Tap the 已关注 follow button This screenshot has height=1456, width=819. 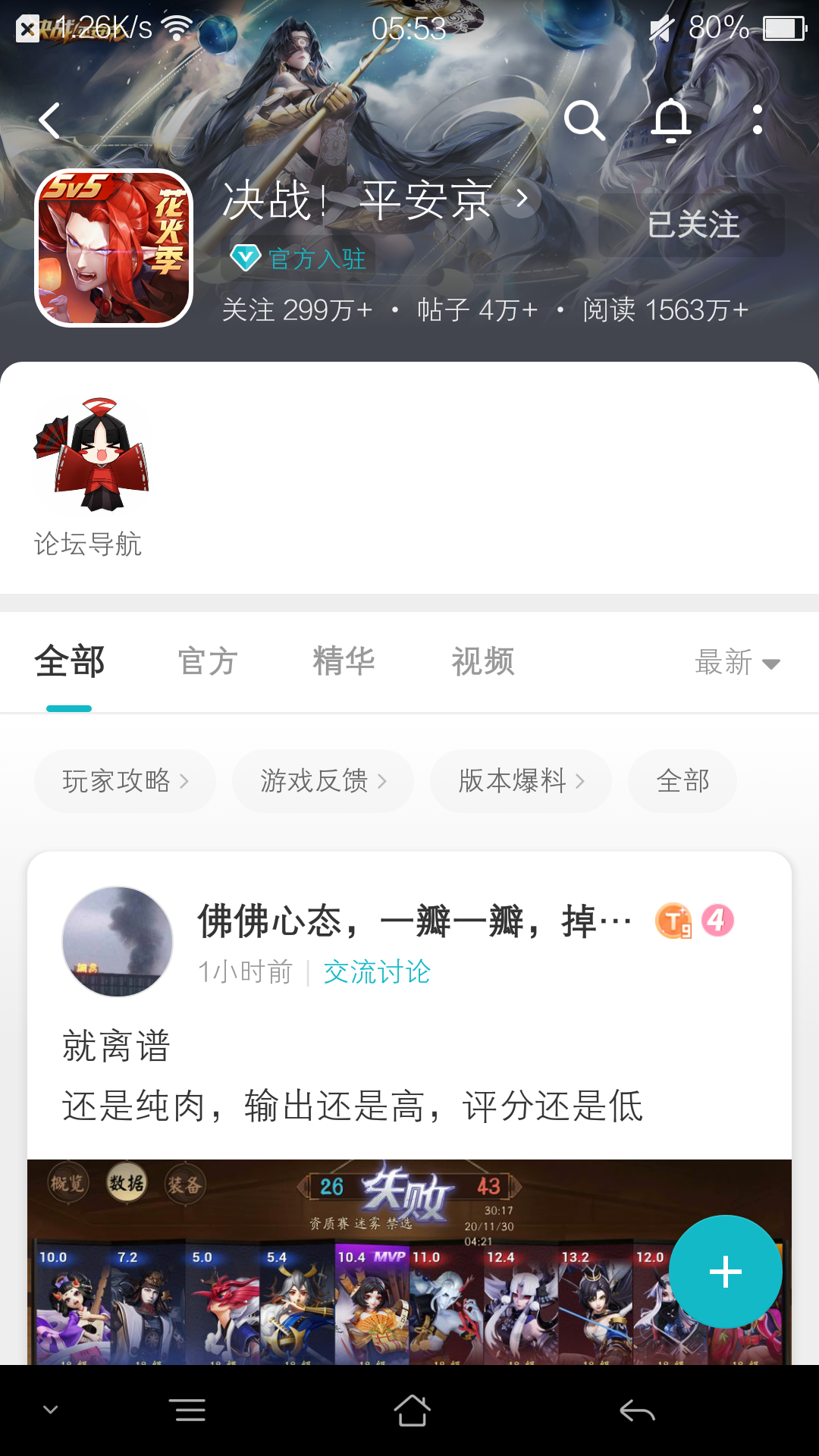[692, 225]
